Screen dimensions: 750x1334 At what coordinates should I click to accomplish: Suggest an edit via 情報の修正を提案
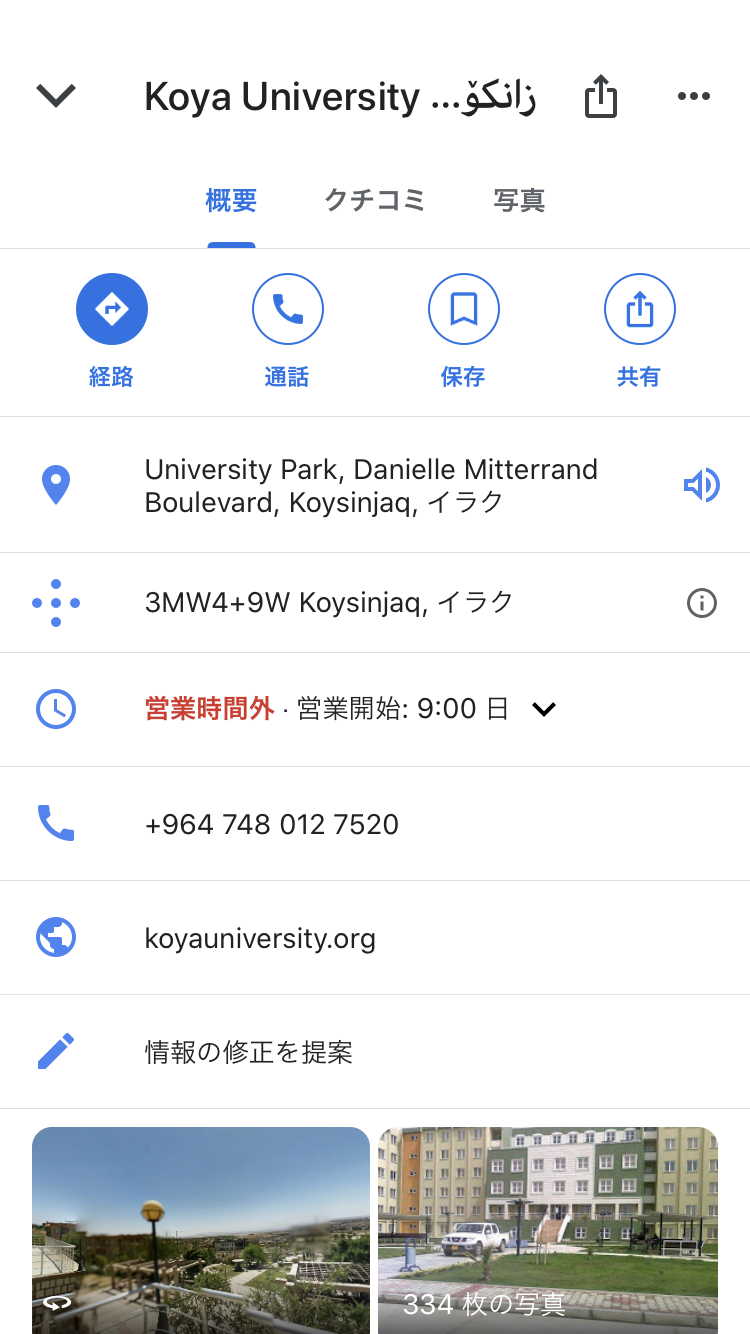coord(249,1053)
